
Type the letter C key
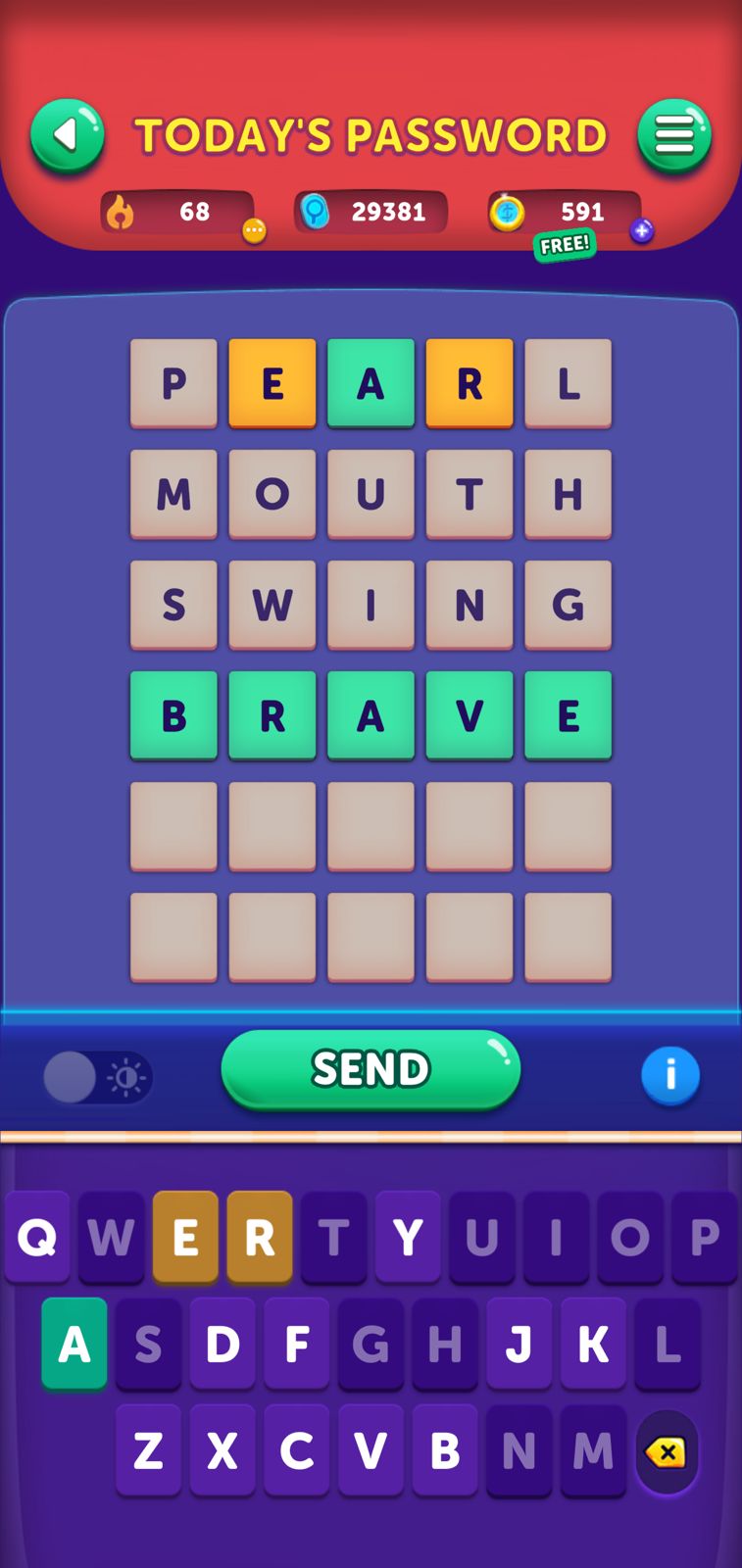tap(297, 1450)
